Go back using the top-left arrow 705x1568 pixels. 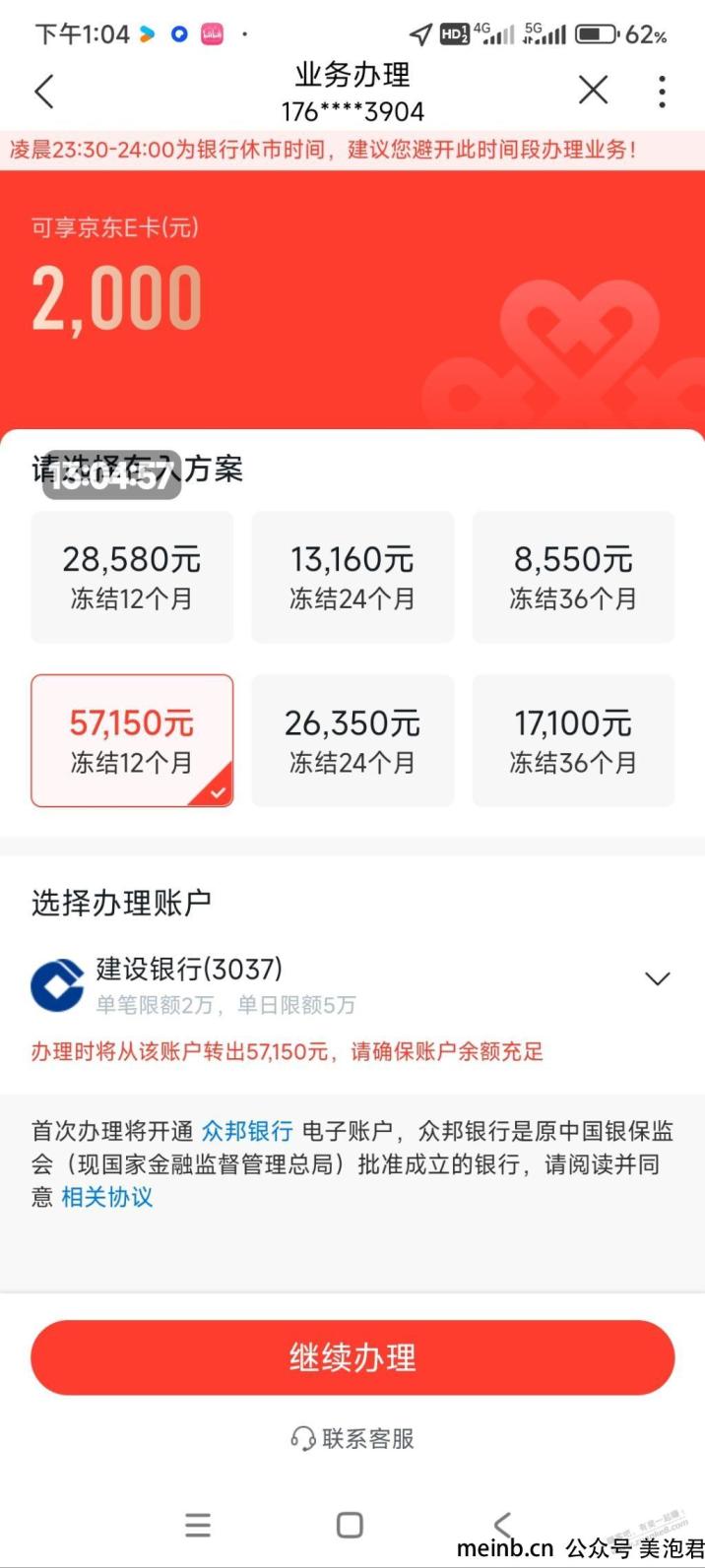[44, 92]
